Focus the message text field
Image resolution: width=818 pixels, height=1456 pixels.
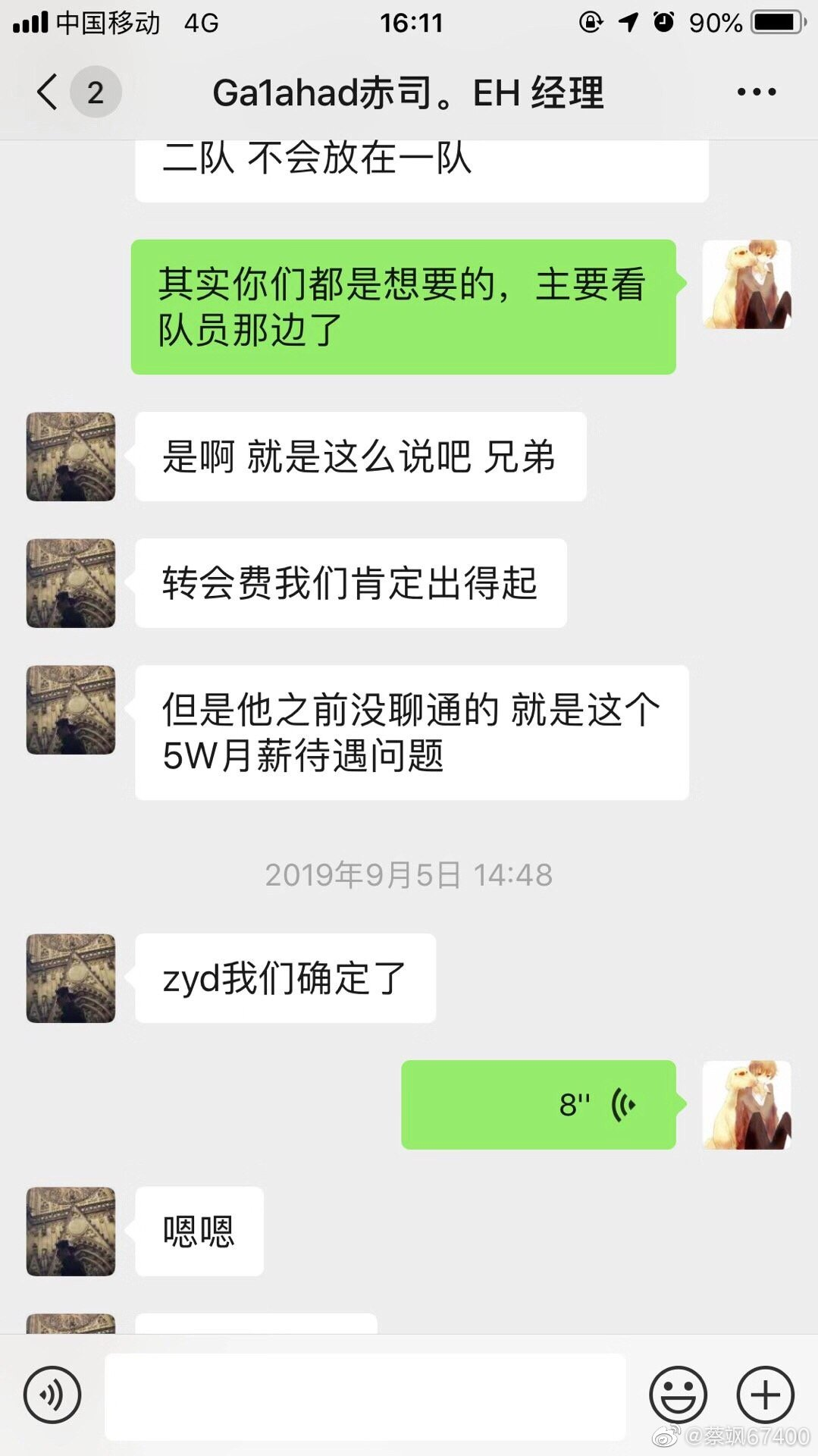tap(365, 1396)
